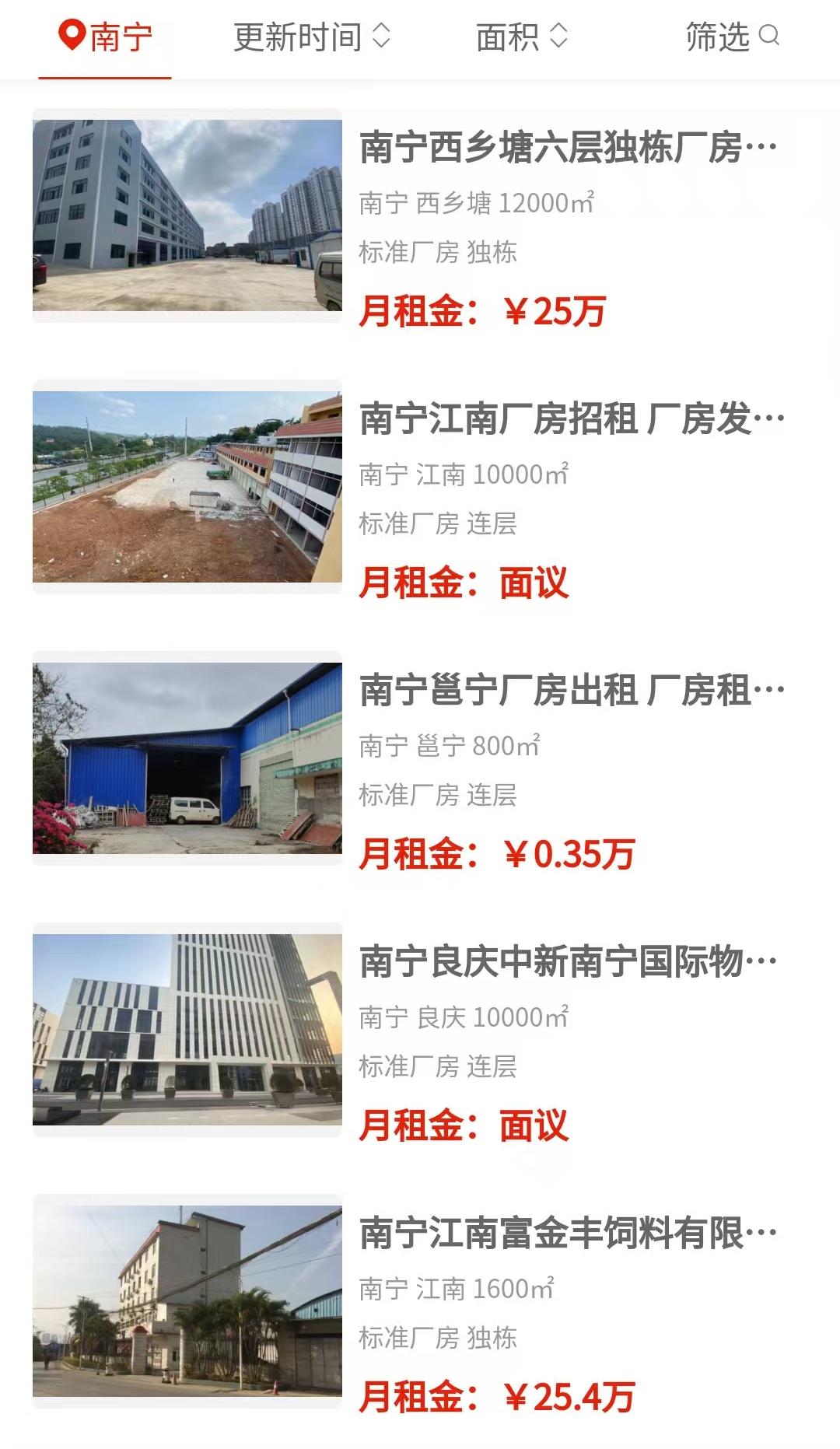The width and height of the screenshot is (840, 1449).
Task: Open the 筛选 filter search
Action: point(732,37)
